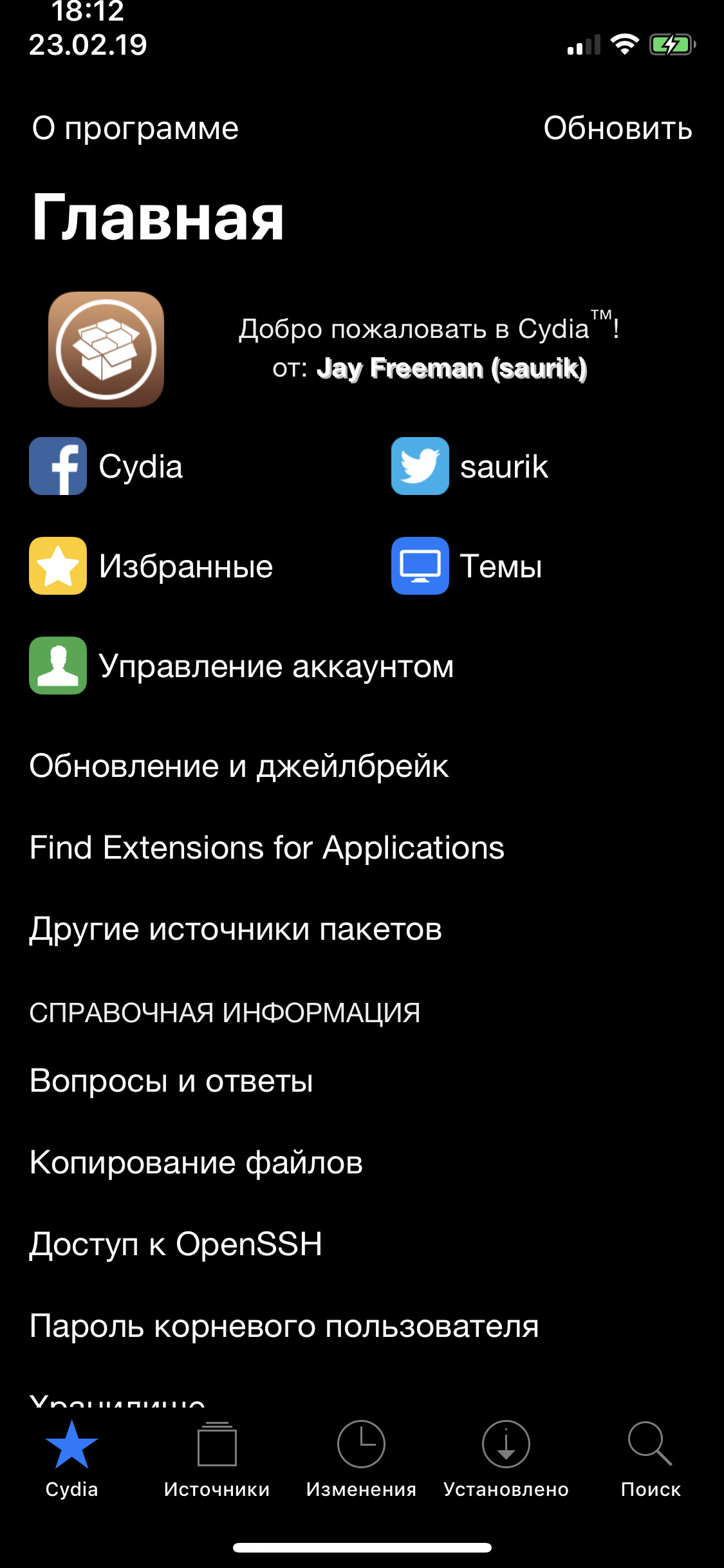Switch to the Изменения tab
The image size is (724, 1568).
(x=361, y=1460)
